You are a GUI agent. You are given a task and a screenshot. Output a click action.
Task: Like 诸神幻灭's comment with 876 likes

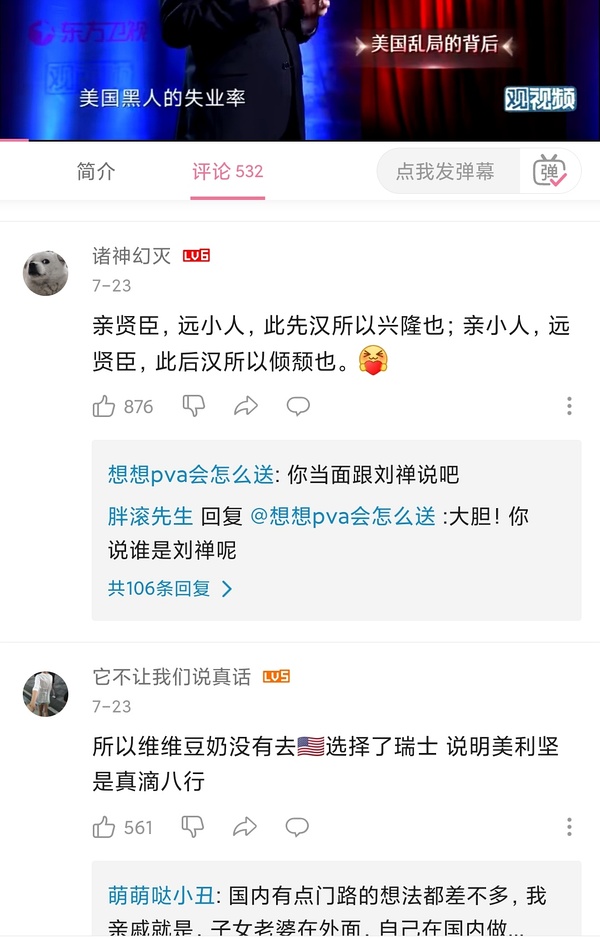point(104,406)
